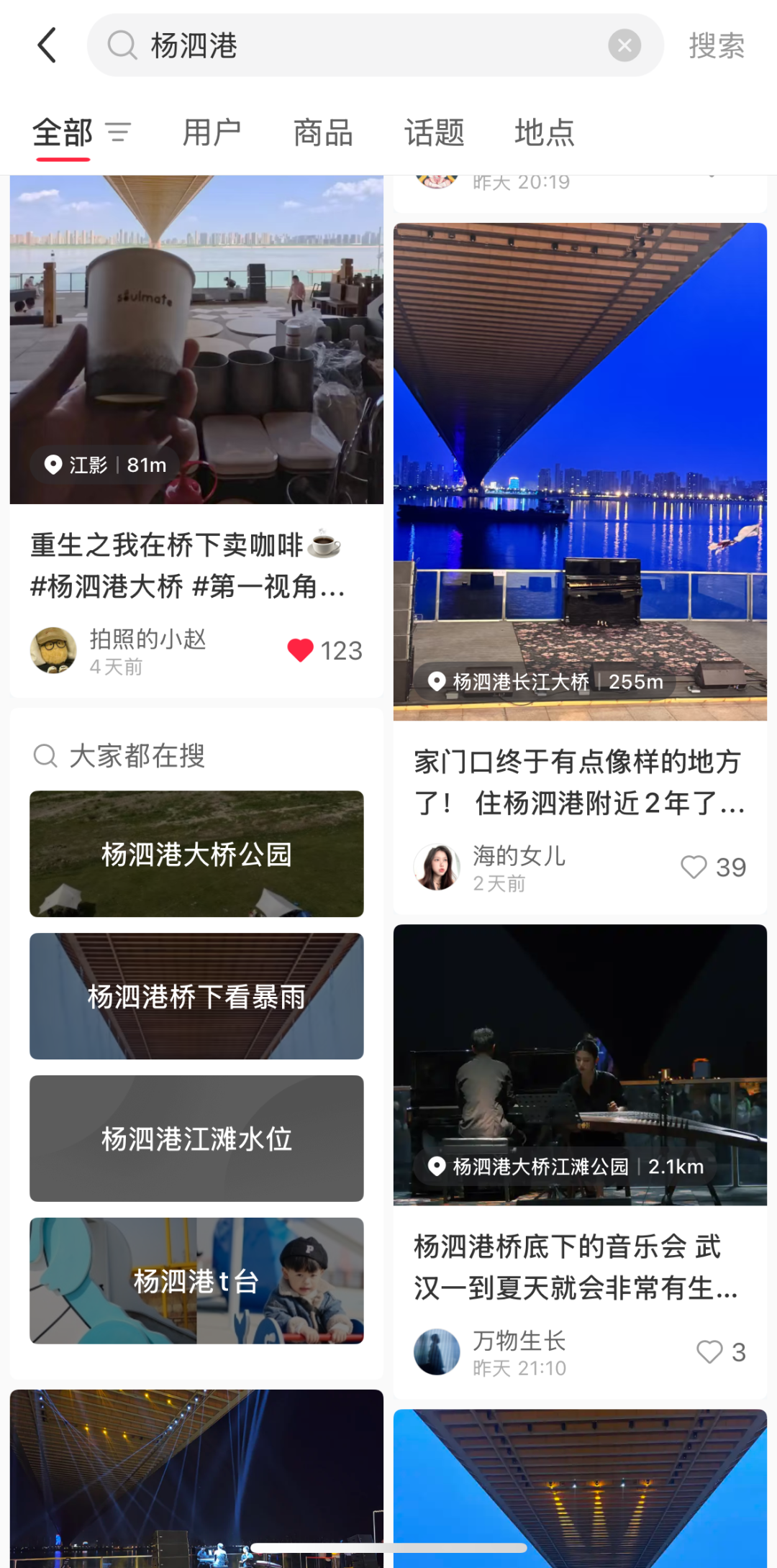777x1568 pixels.
Task: Switch to the 商品 tab
Action: tap(323, 132)
